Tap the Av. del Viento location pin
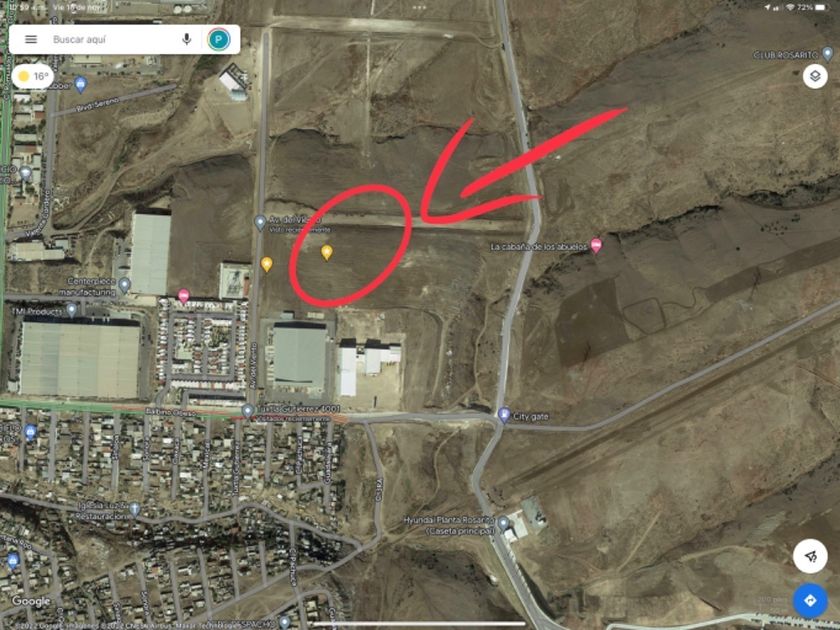 [260, 222]
